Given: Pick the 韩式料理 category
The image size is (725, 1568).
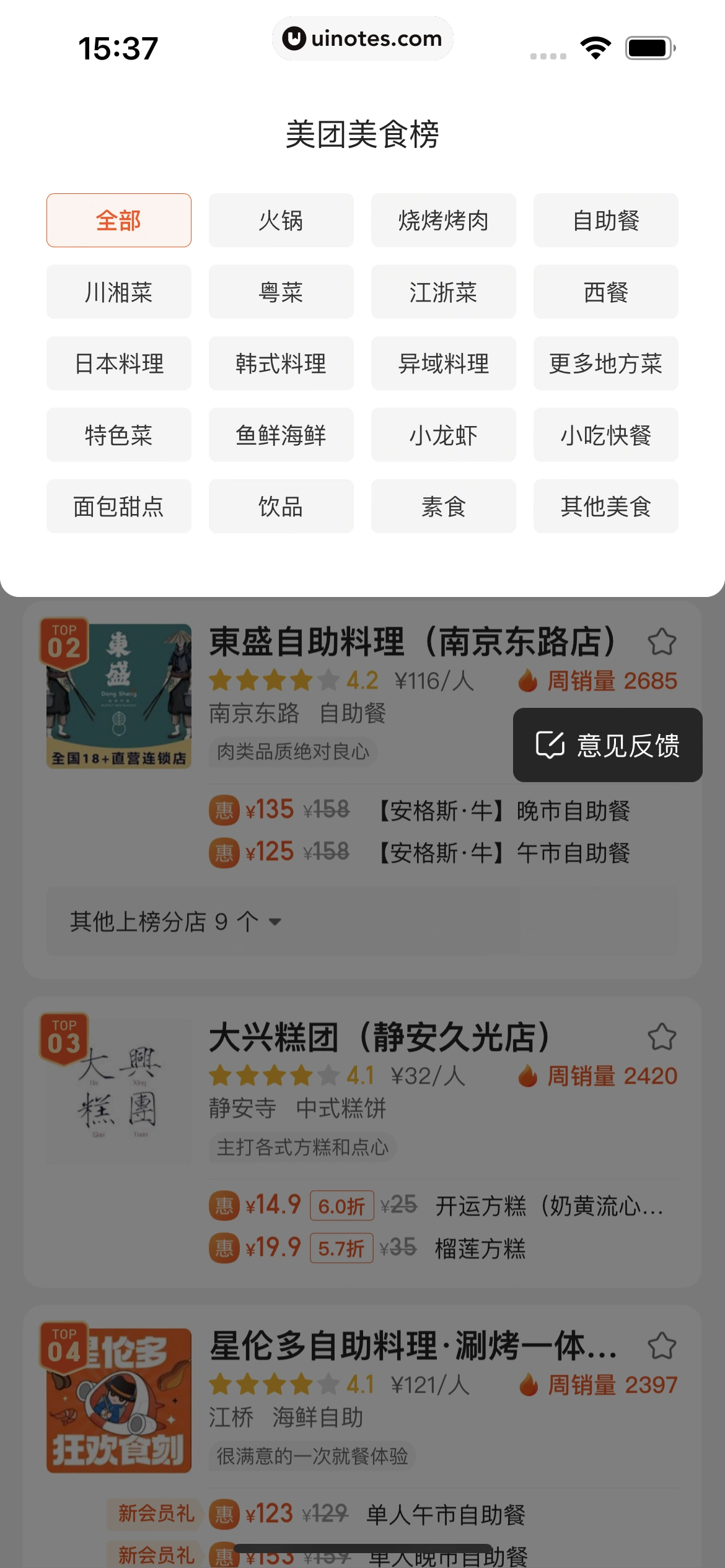Looking at the screenshot, I should coord(281,364).
